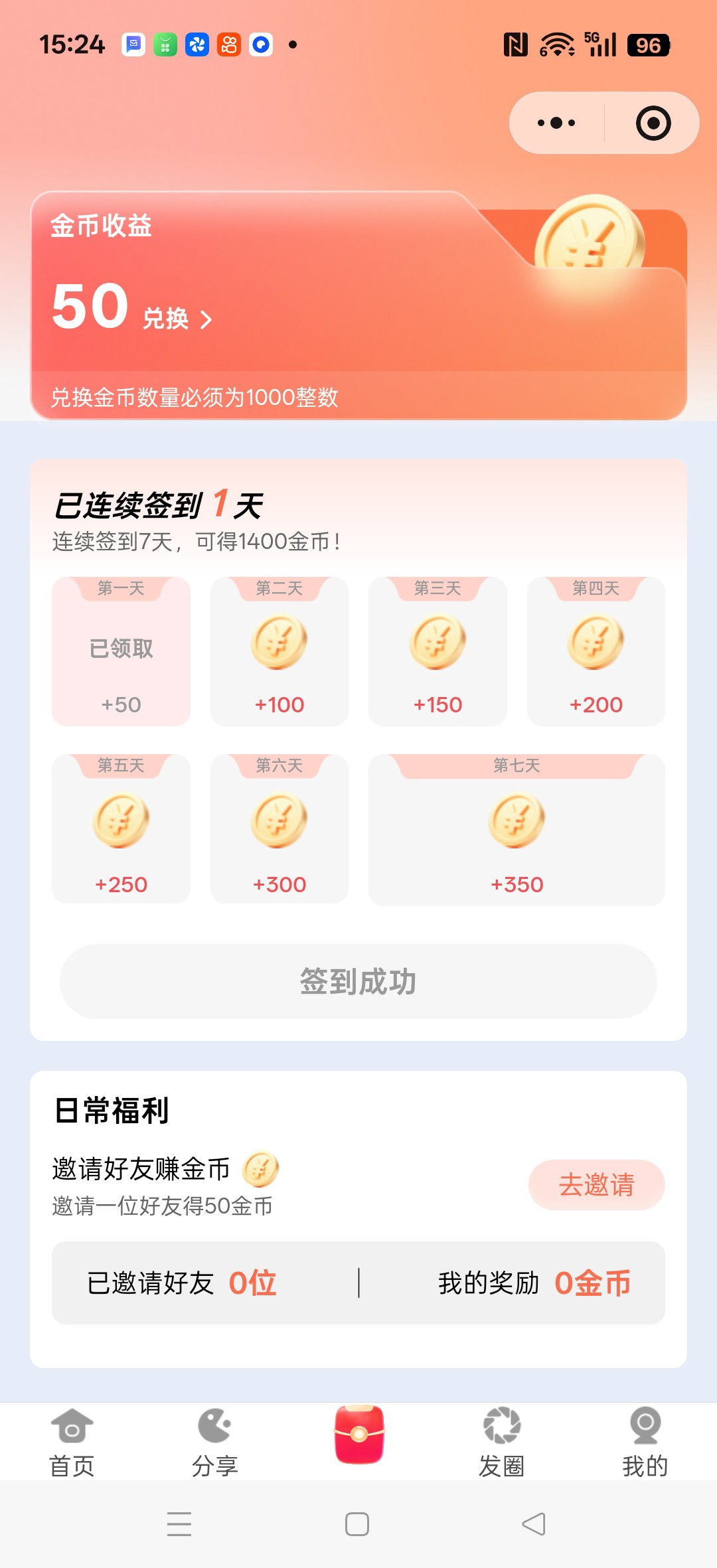Viewport: 717px width, 1568px height.
Task: Go back using system back button
Action: 534,1524
